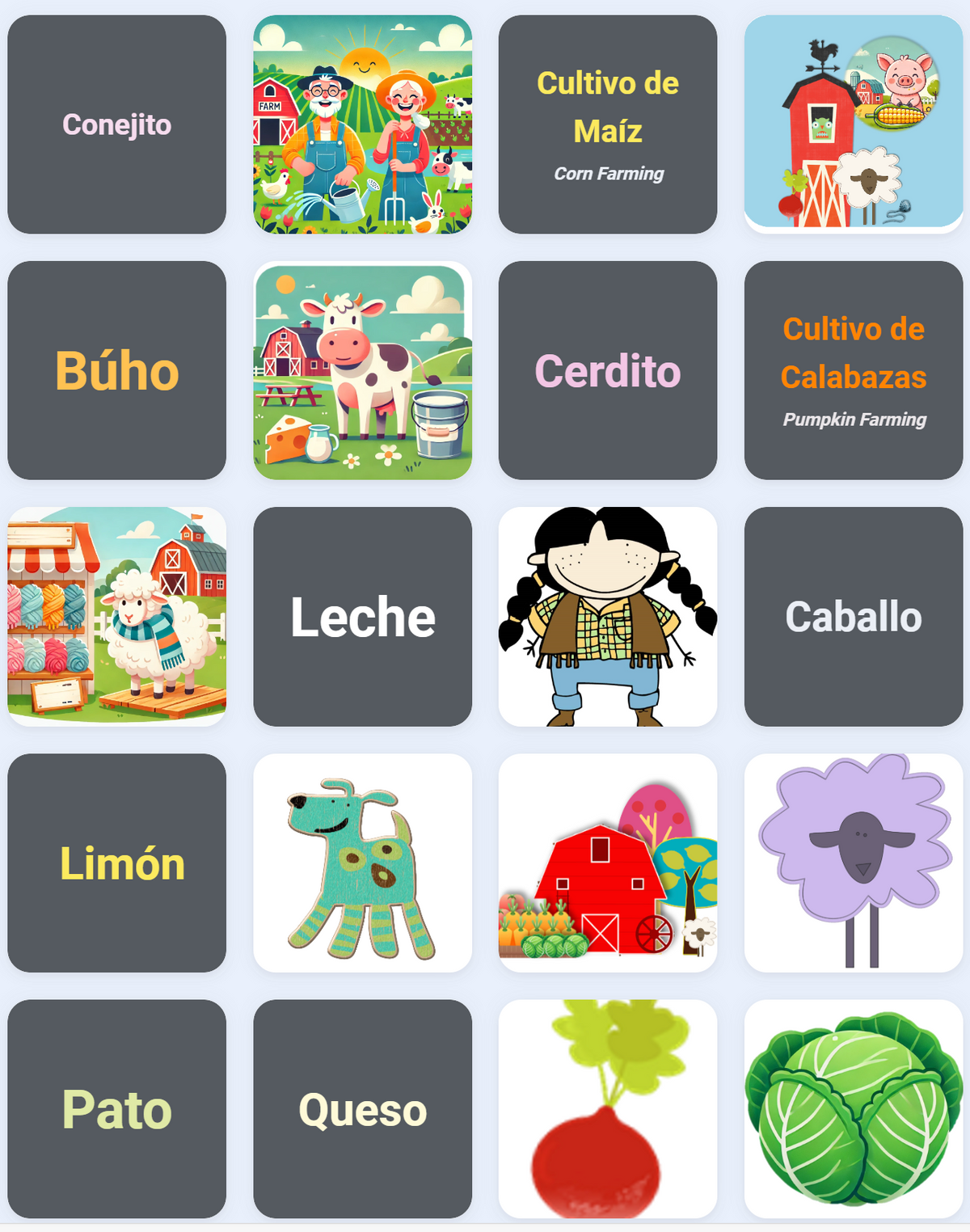Select the green cabbage picture tile
Screen dimensions: 970x1232
(x=853, y=1108)
